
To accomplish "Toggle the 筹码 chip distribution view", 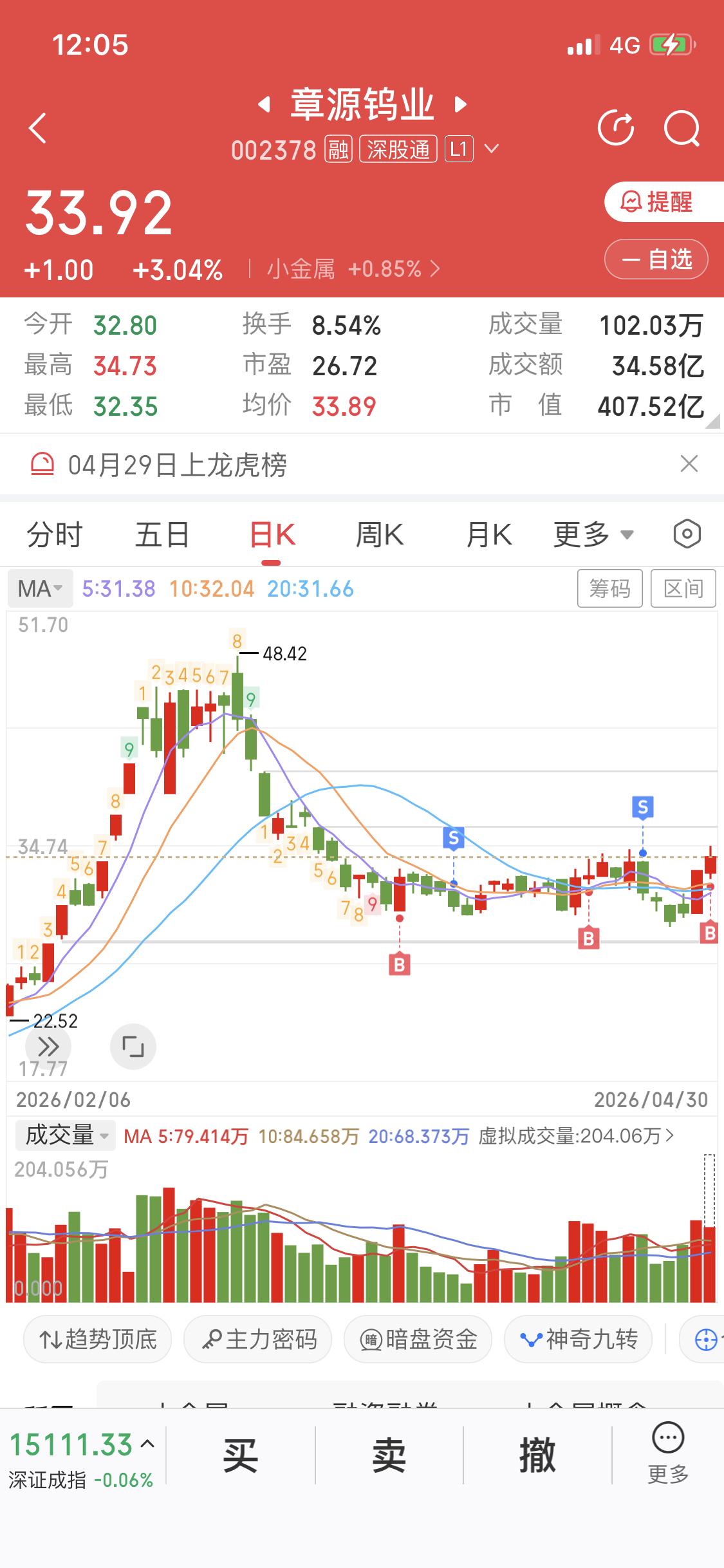I will [609, 588].
